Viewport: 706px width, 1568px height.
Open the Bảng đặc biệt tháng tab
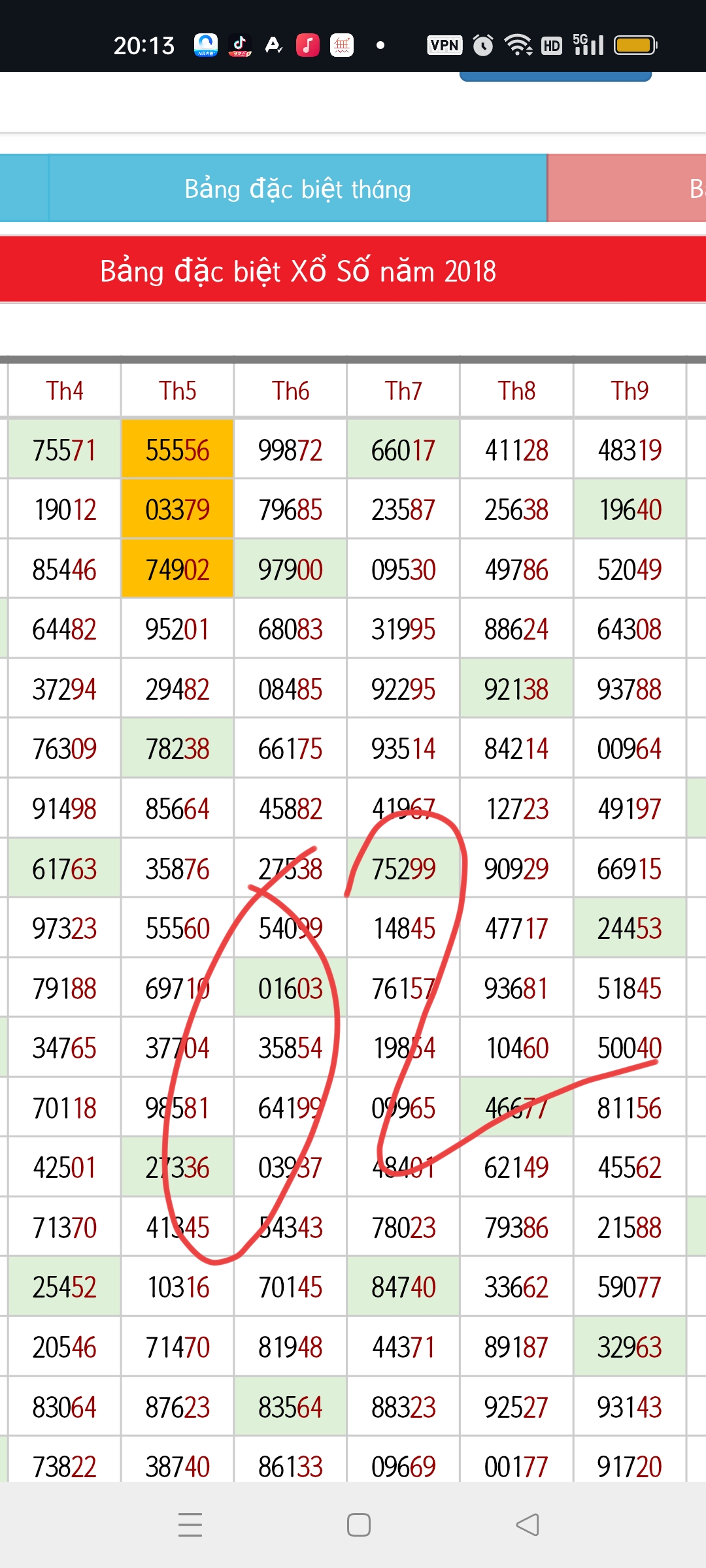coord(297,189)
